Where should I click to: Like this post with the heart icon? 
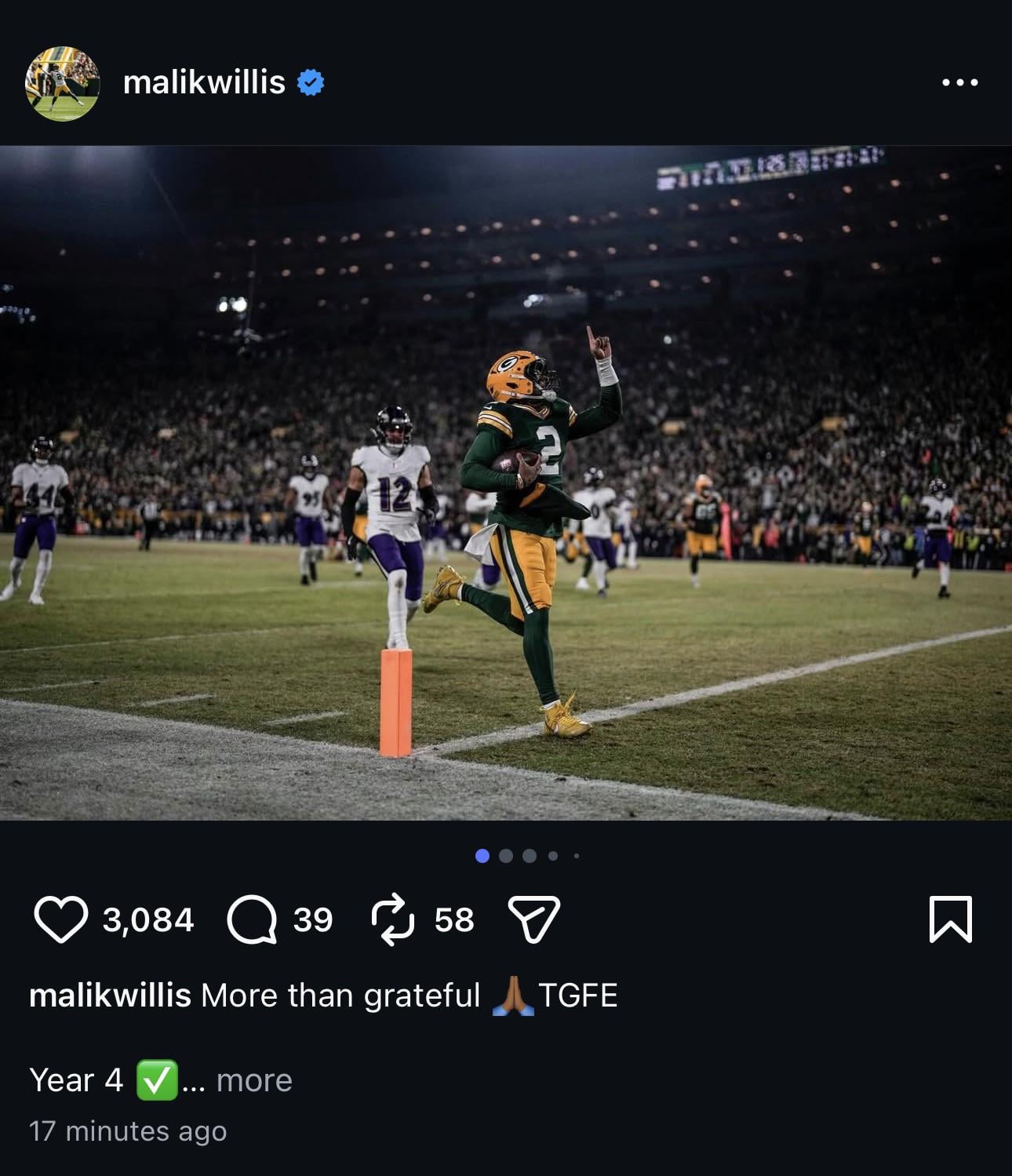[60, 919]
